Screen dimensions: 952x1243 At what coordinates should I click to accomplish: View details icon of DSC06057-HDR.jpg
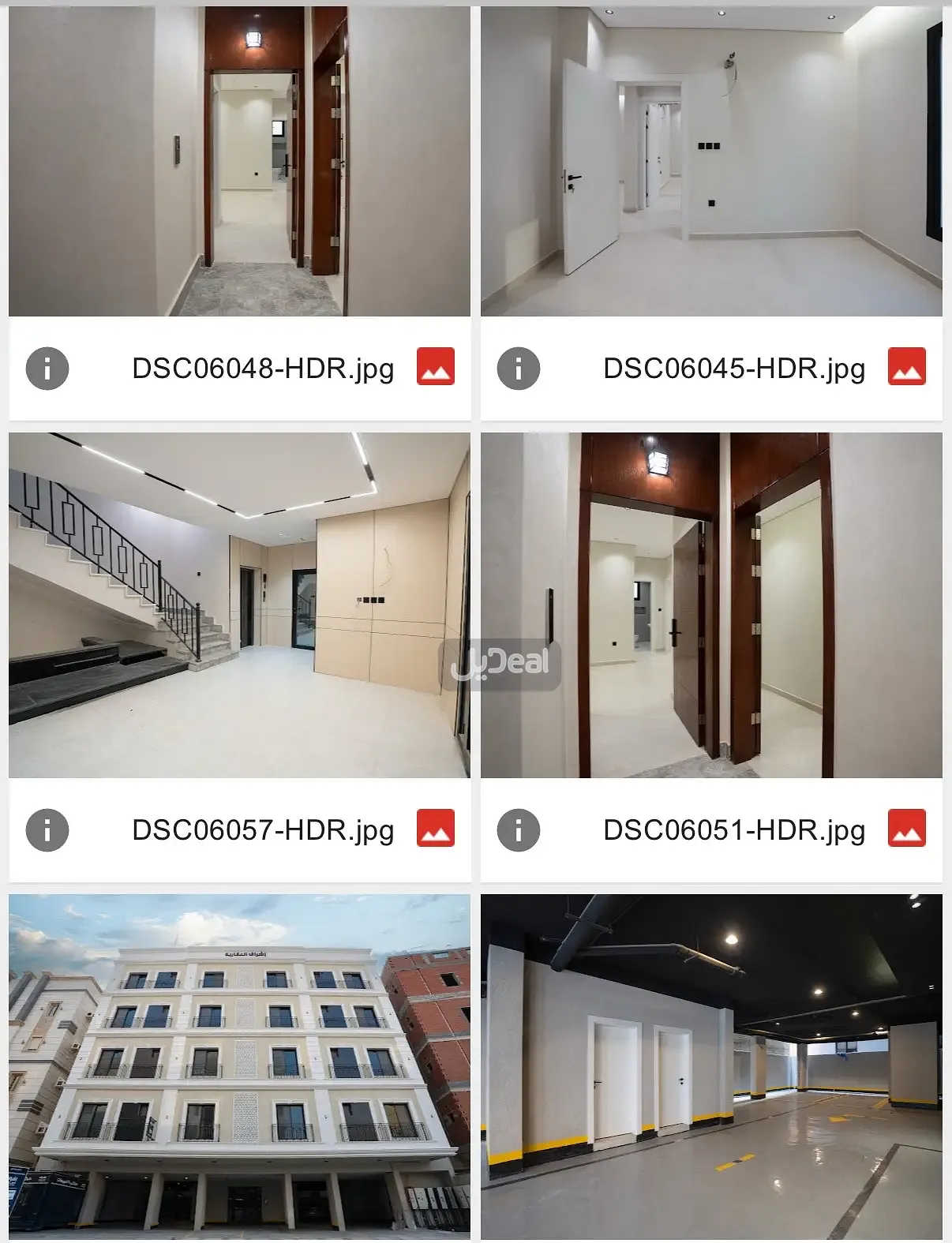tap(47, 829)
